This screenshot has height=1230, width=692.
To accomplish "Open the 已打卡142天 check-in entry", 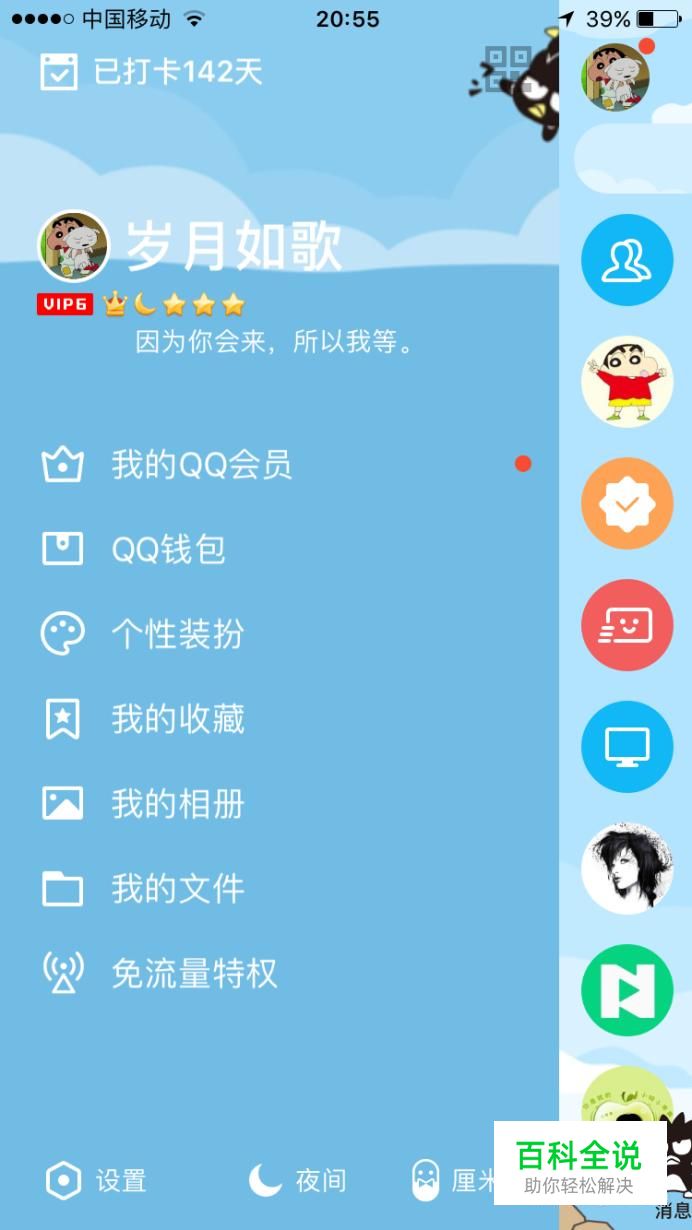I will click(151, 71).
